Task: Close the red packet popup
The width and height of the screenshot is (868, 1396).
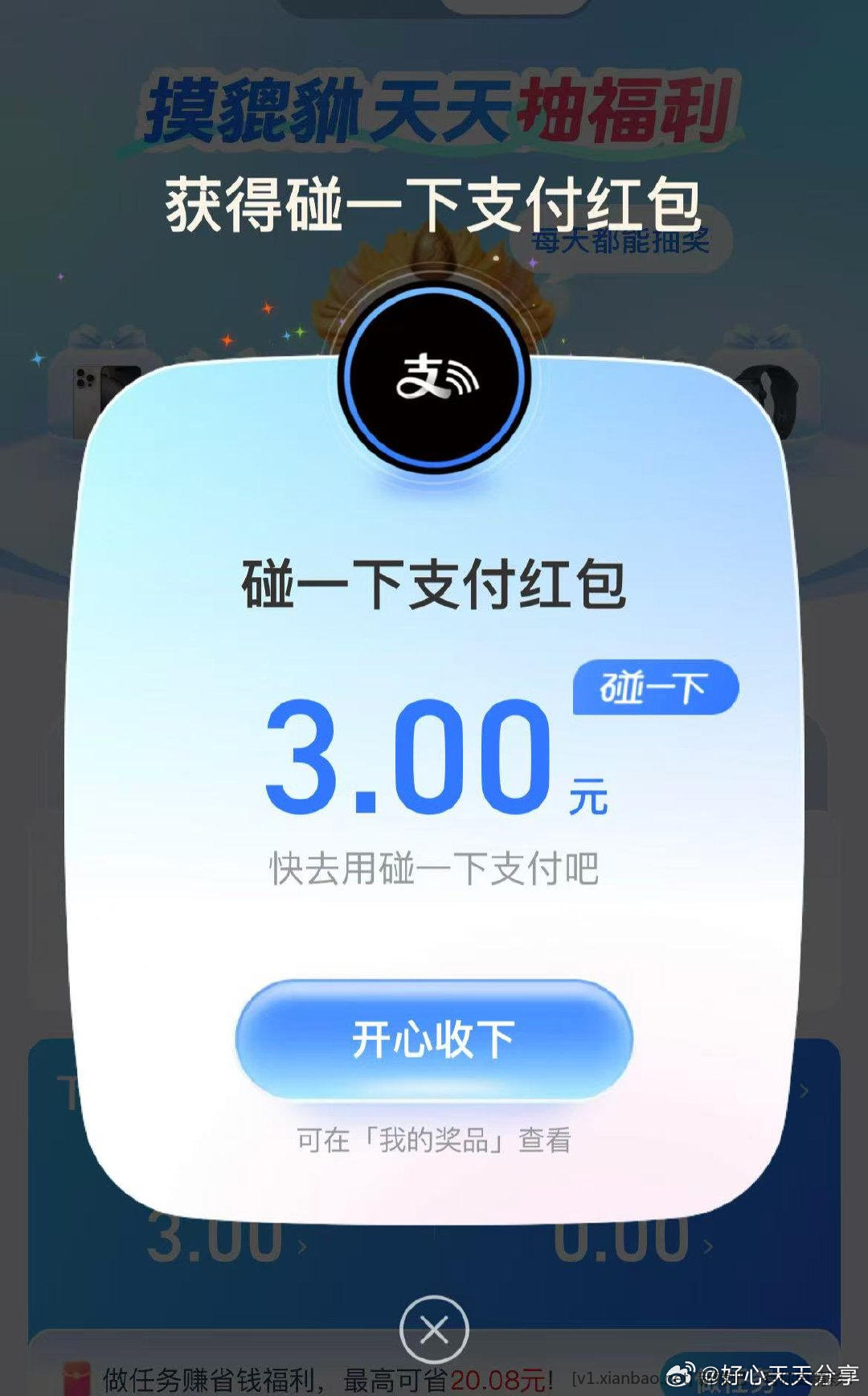Action: (434, 1331)
